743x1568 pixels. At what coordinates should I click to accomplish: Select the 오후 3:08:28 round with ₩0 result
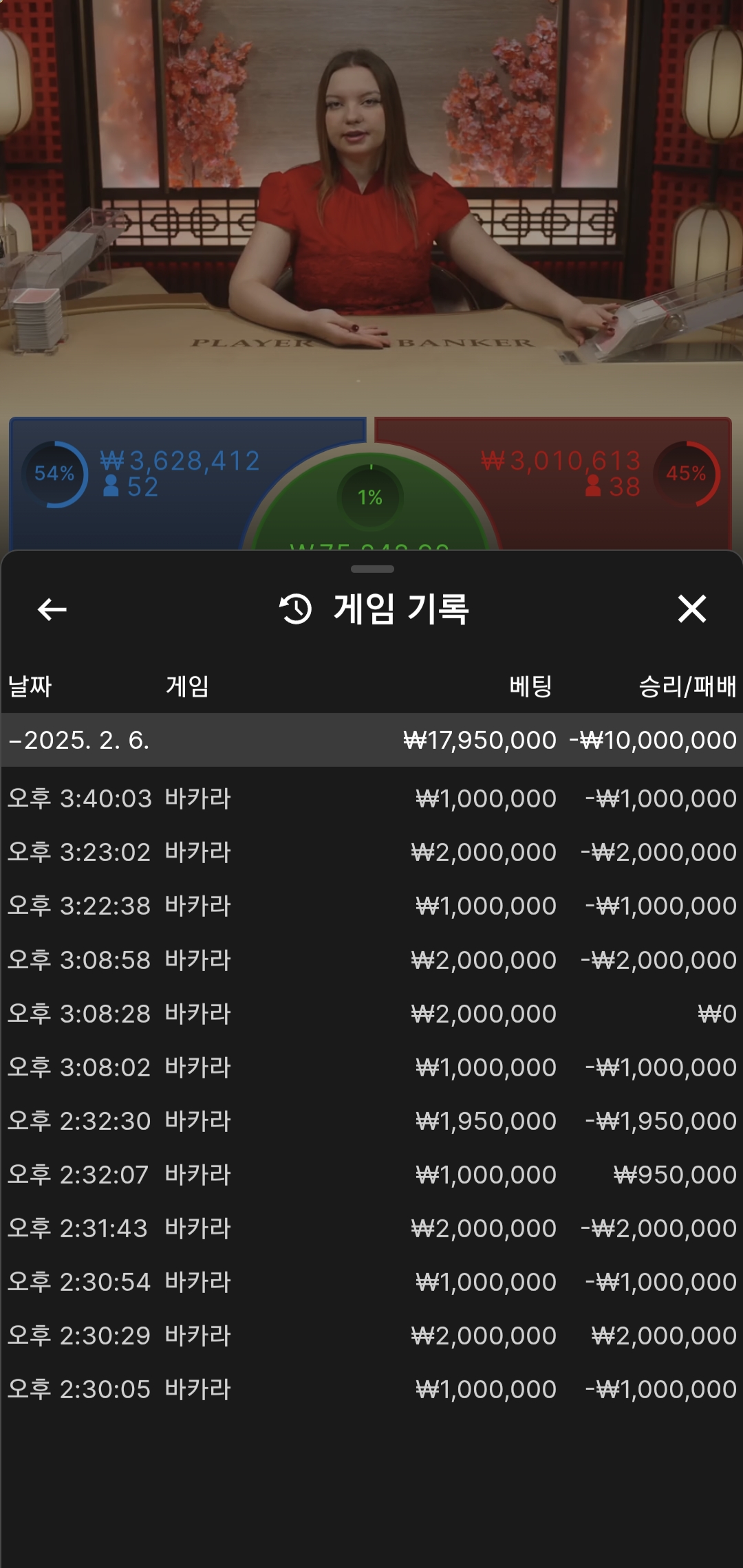click(x=371, y=1014)
